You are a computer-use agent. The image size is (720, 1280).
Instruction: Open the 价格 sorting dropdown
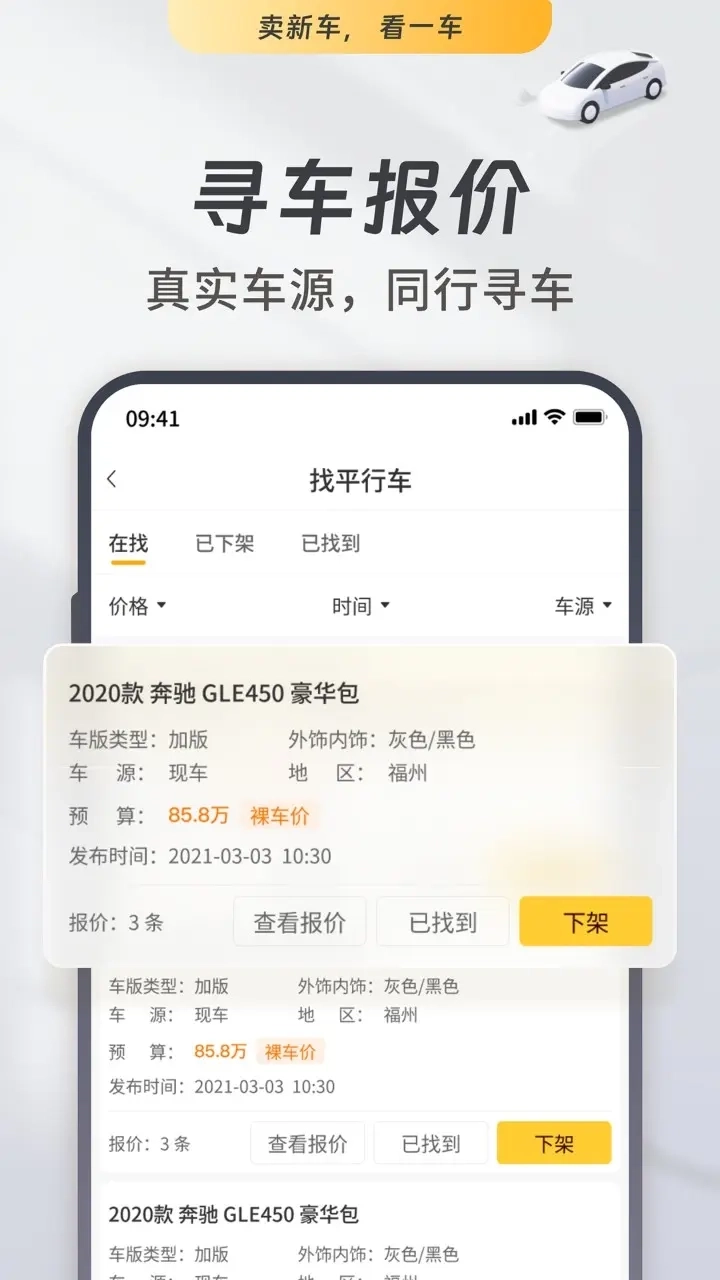pyautogui.click(x=136, y=605)
